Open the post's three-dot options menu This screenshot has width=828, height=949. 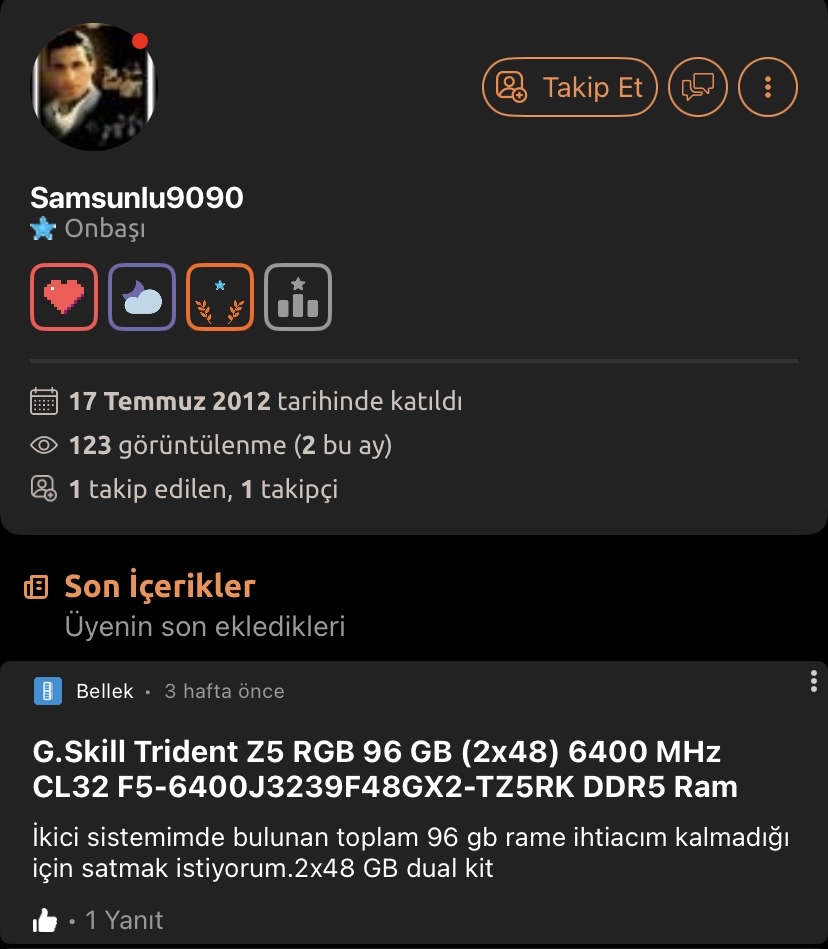click(x=813, y=682)
